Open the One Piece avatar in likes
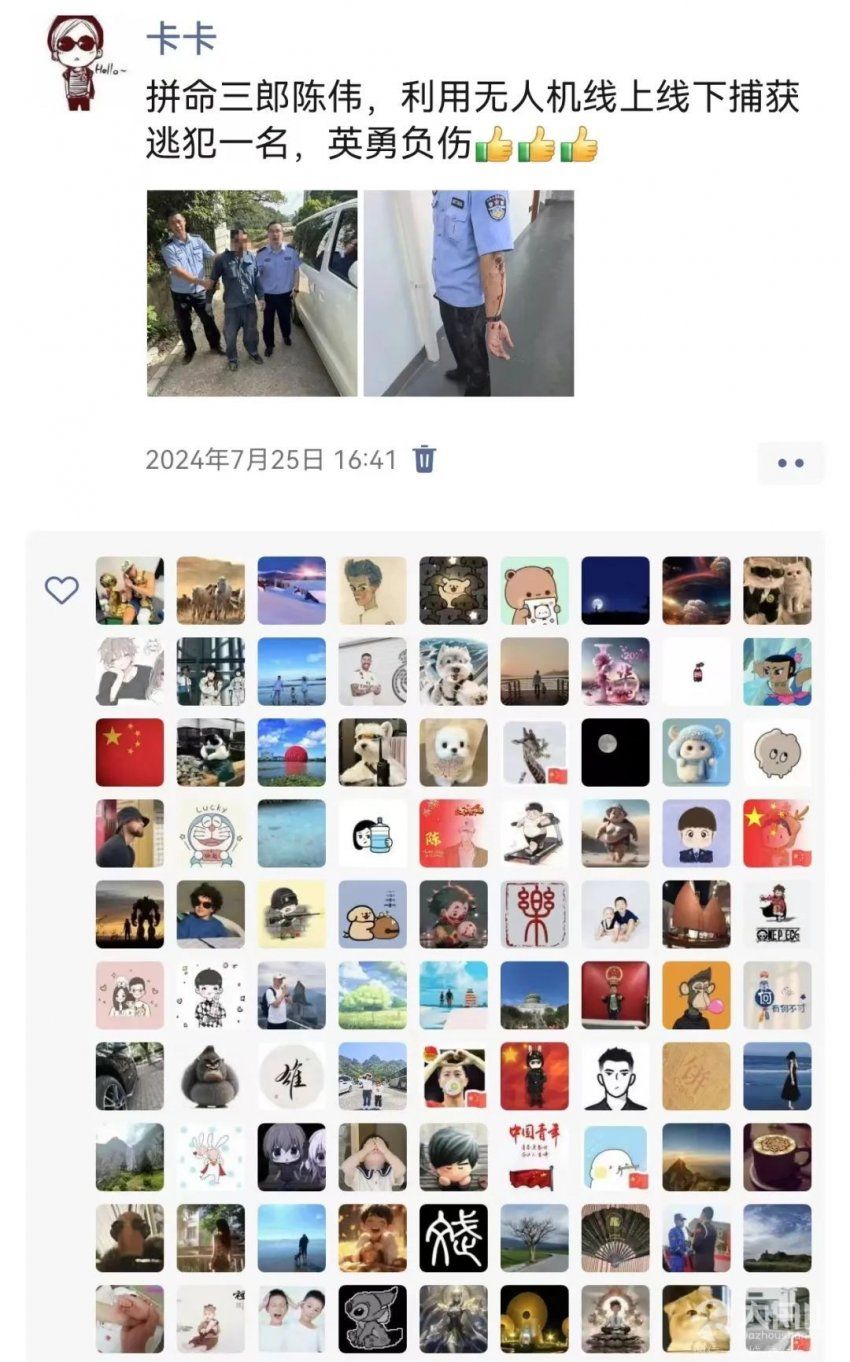Image resolution: width=850 pixels, height=1362 pixels. (777, 914)
